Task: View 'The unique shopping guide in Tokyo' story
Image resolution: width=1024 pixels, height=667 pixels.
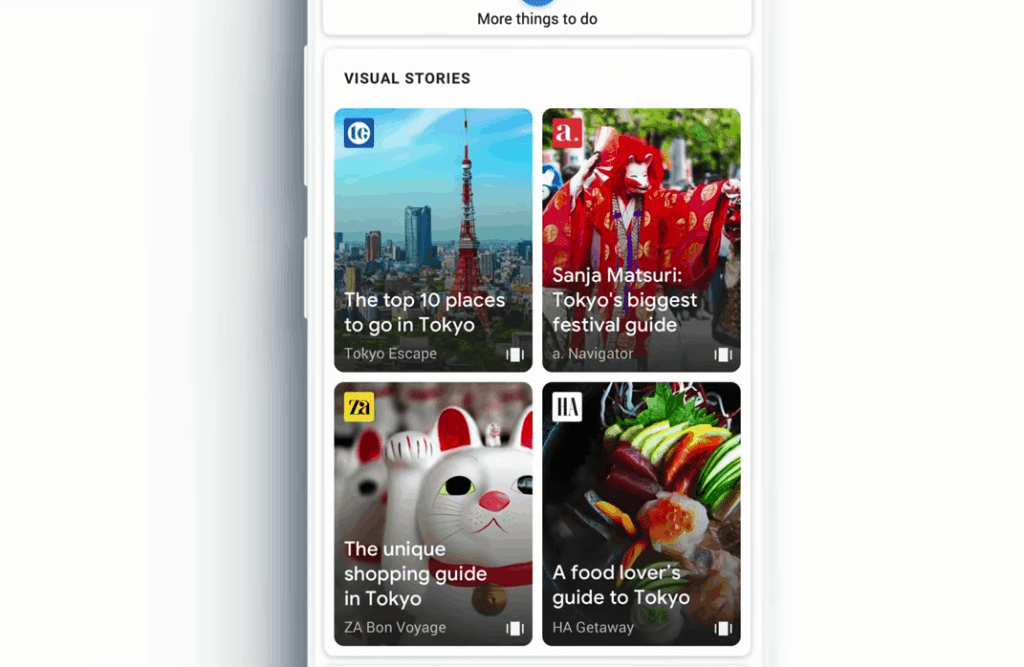Action: (x=433, y=513)
